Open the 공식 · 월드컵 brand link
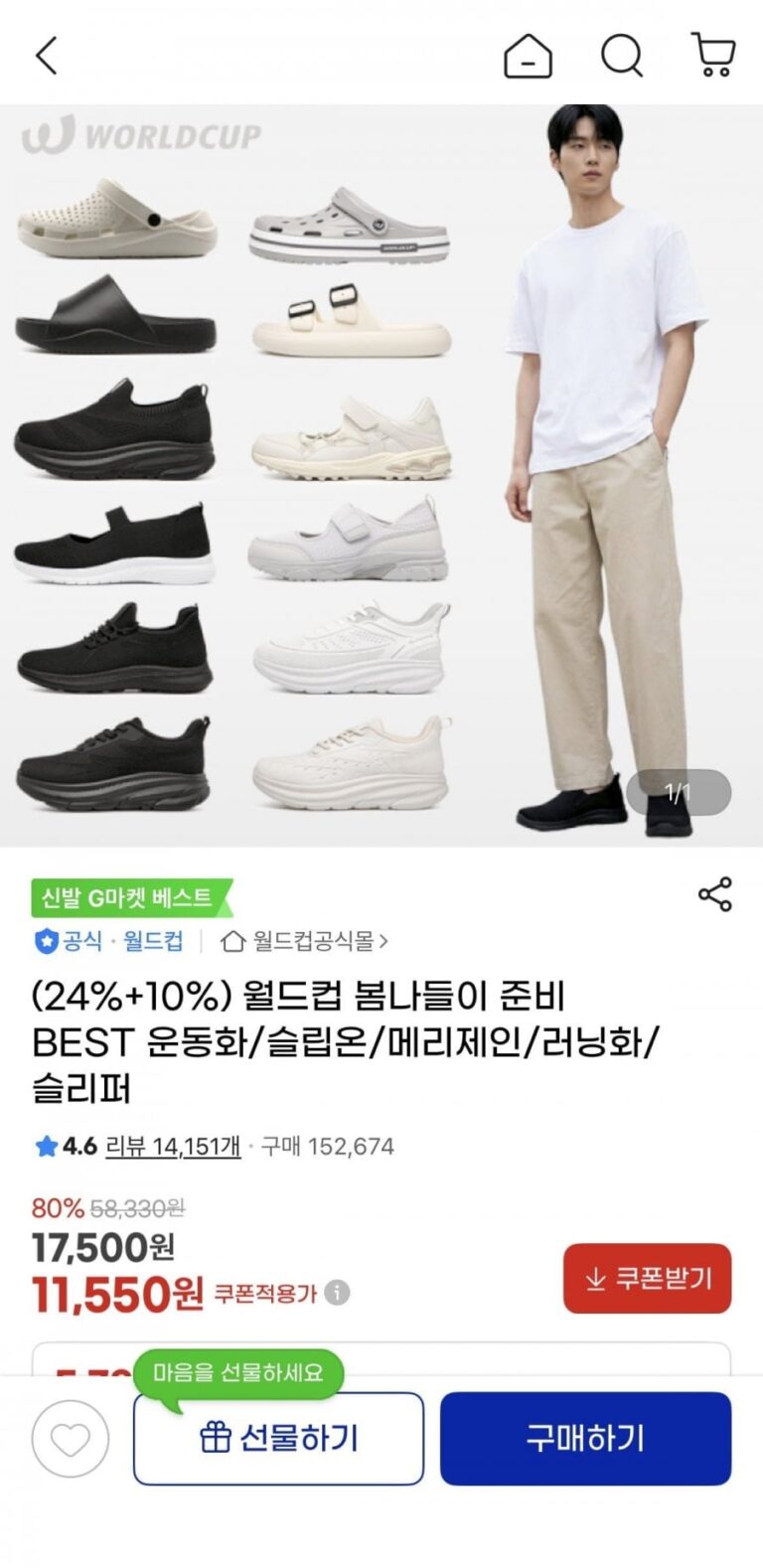This screenshot has width=763, height=1568. [x=109, y=941]
